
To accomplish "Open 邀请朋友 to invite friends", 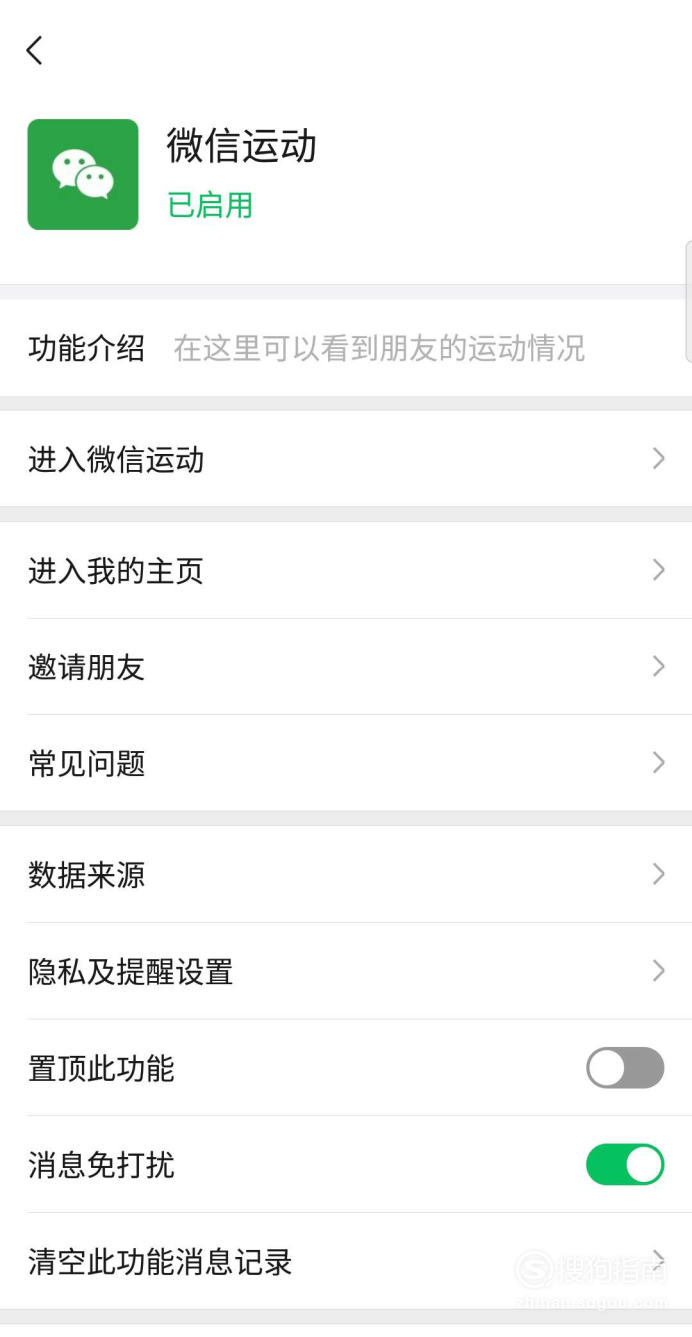I will tap(345, 667).
